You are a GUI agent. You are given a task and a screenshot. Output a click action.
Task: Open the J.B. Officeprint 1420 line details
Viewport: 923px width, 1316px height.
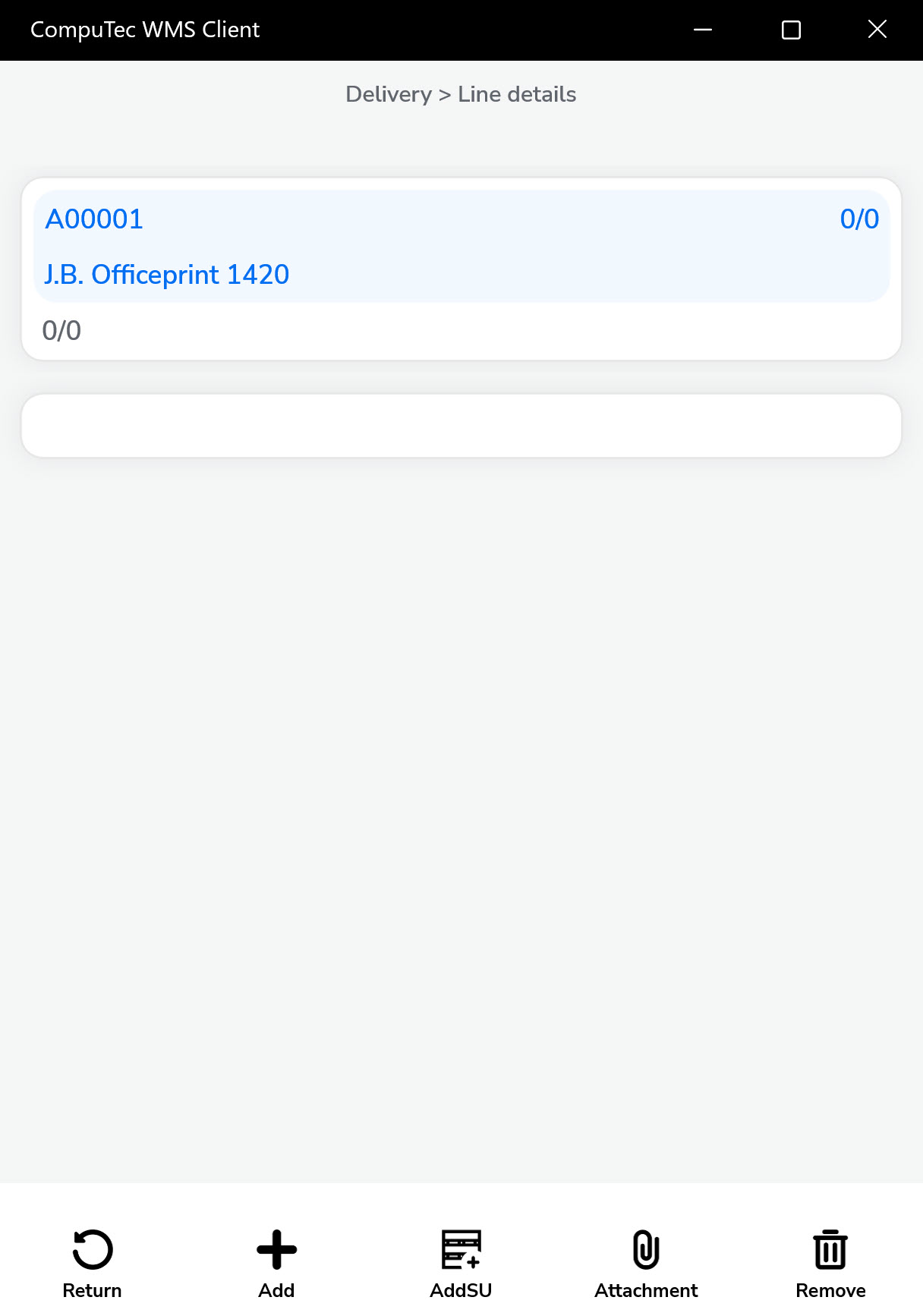point(166,275)
